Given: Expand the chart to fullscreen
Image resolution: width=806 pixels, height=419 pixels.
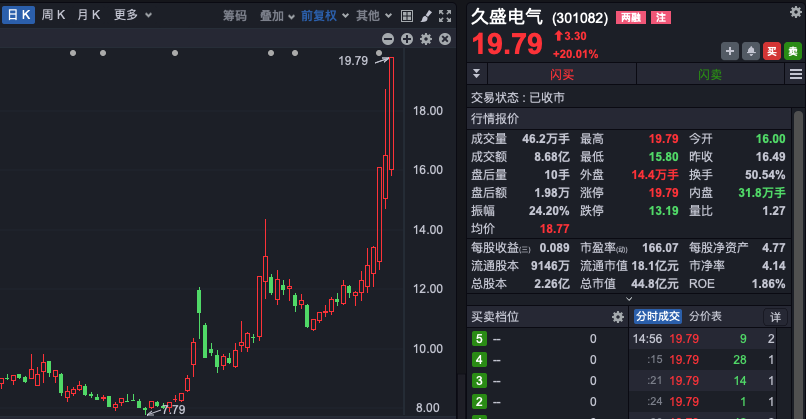Looking at the screenshot, I should pyautogui.click(x=445, y=15).
